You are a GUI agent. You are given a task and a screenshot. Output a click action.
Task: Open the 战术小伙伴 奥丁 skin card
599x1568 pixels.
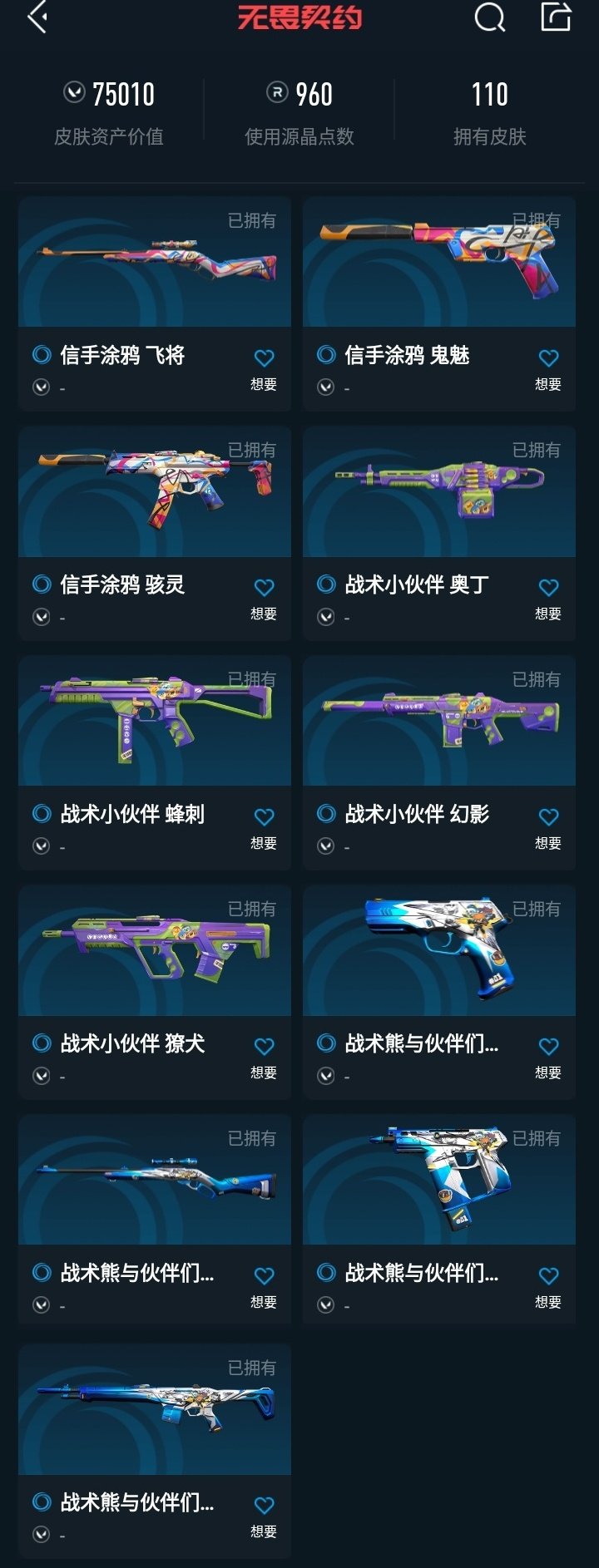pyautogui.click(x=439, y=492)
